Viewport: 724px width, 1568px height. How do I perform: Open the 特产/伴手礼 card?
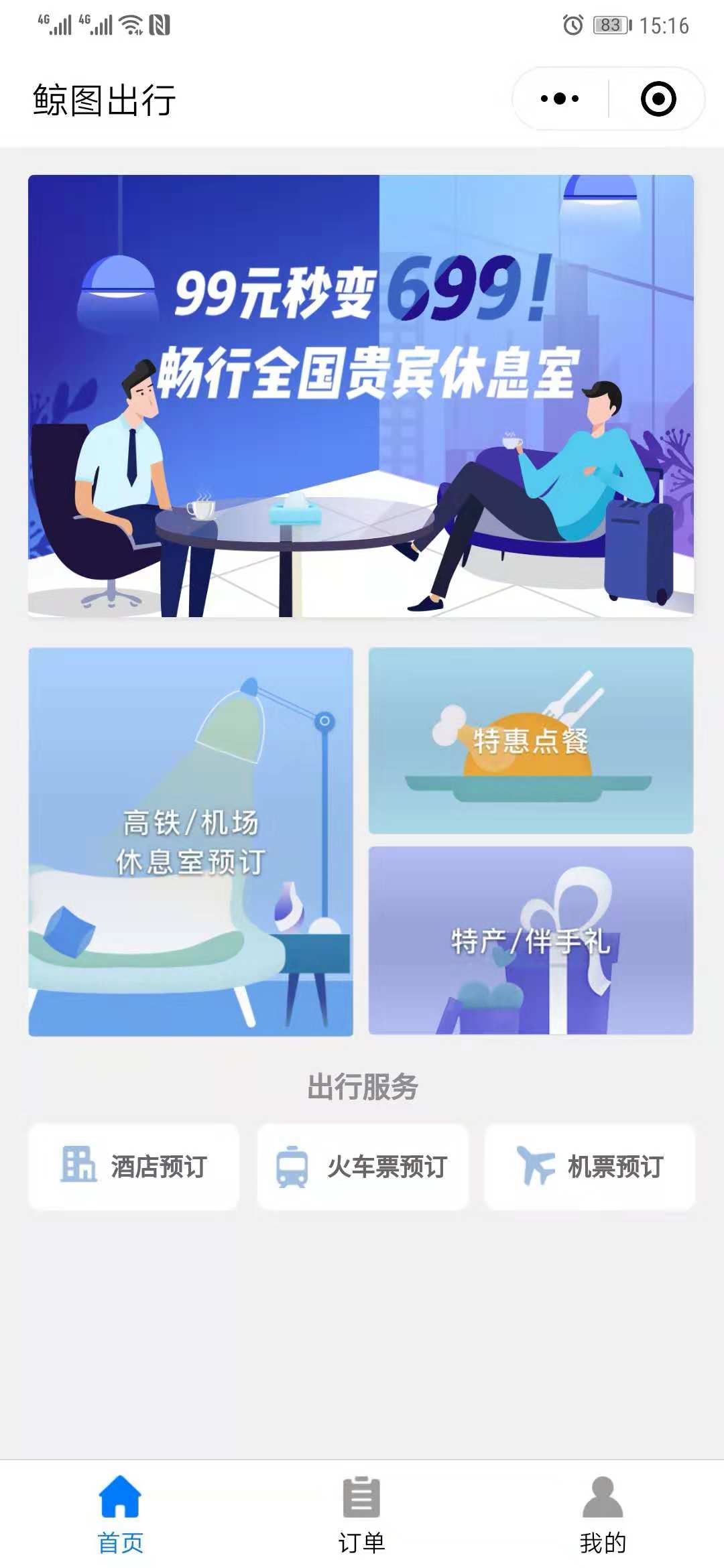tap(531, 940)
